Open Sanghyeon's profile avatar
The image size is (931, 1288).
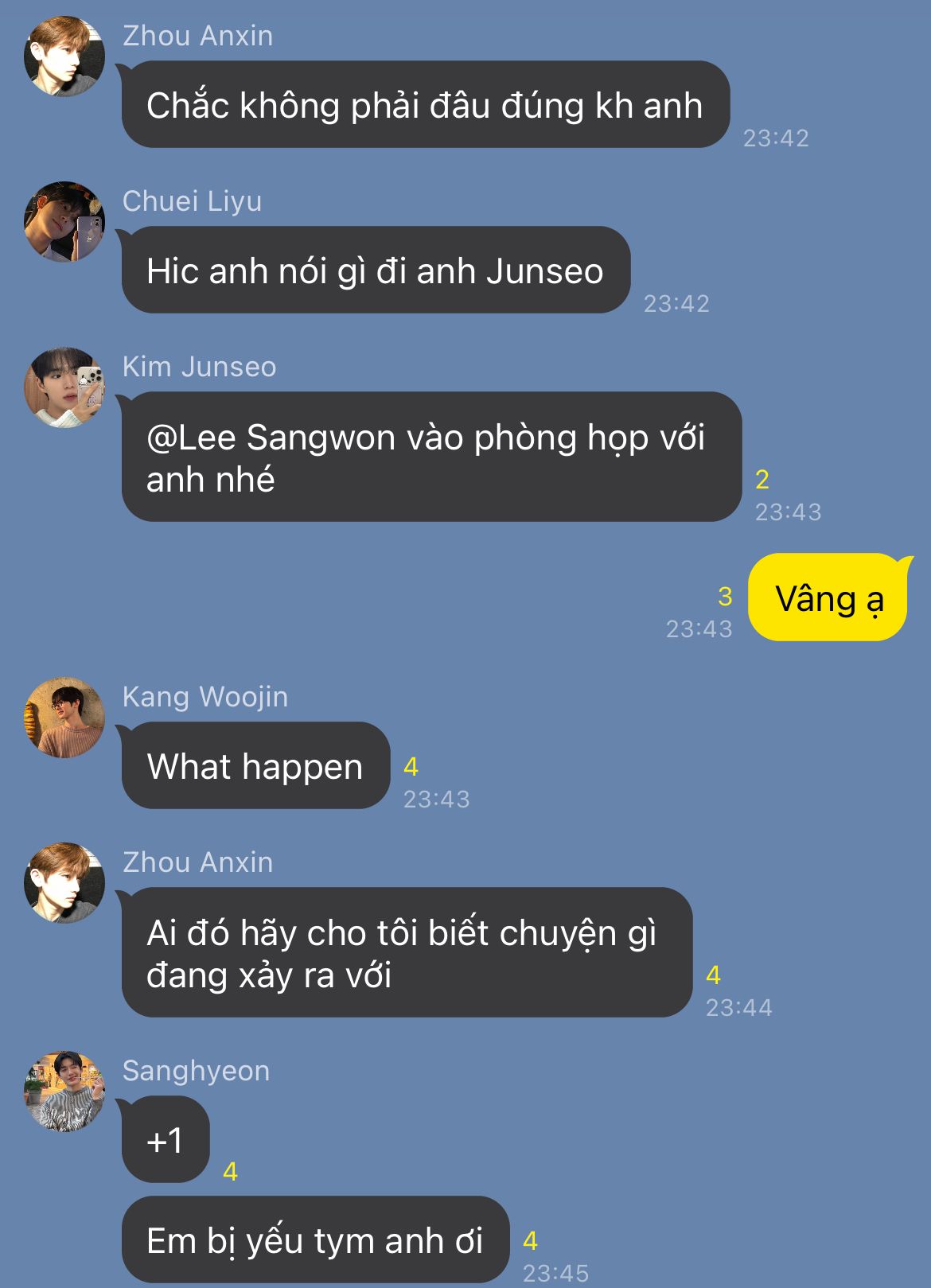coord(64,1091)
